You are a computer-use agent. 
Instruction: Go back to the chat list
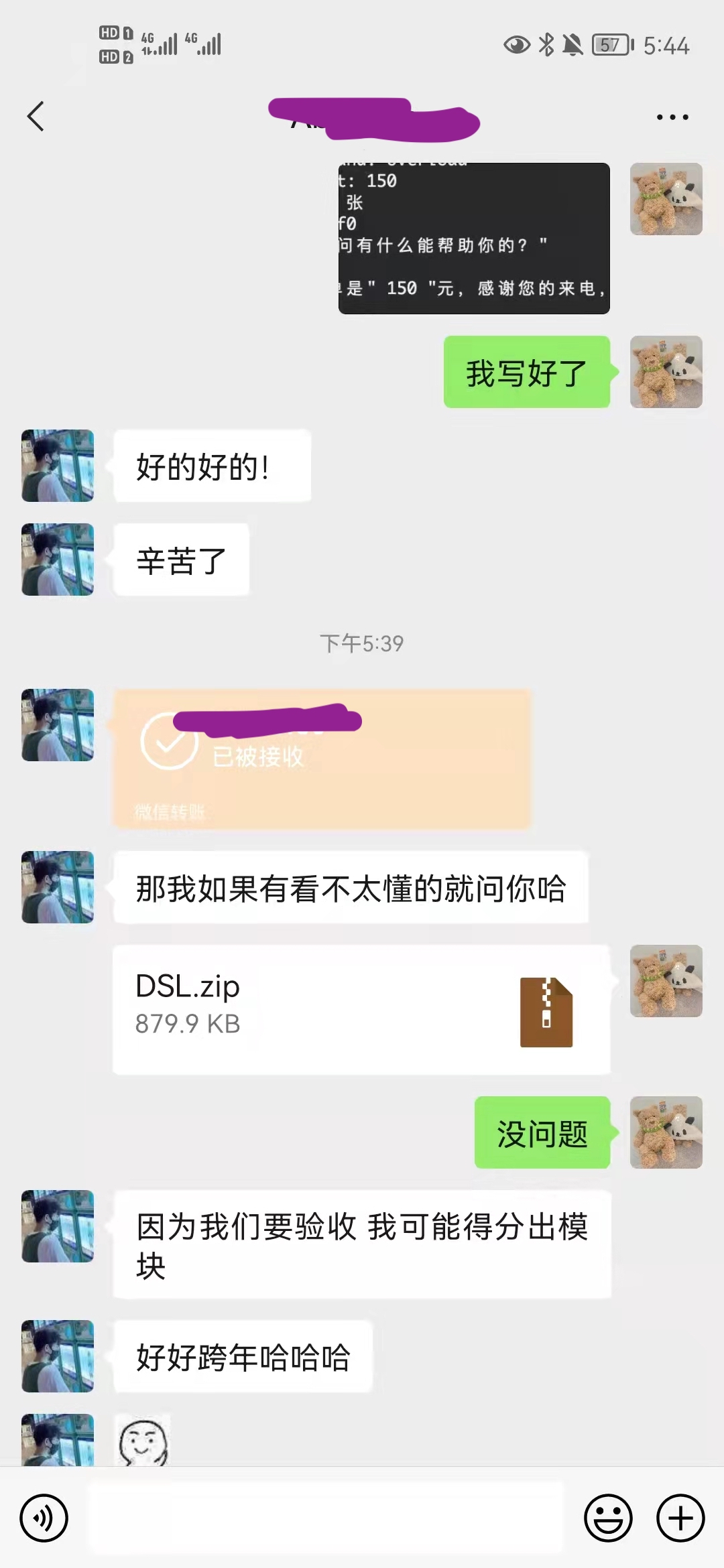click(x=36, y=117)
